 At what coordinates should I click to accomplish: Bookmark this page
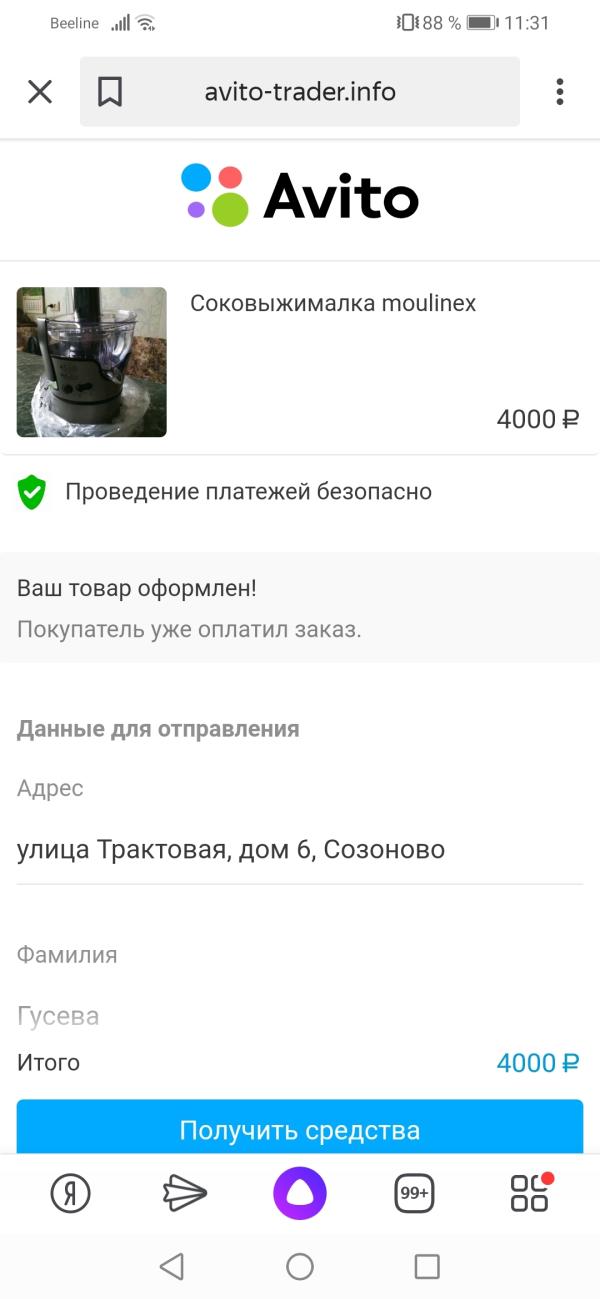(x=110, y=92)
